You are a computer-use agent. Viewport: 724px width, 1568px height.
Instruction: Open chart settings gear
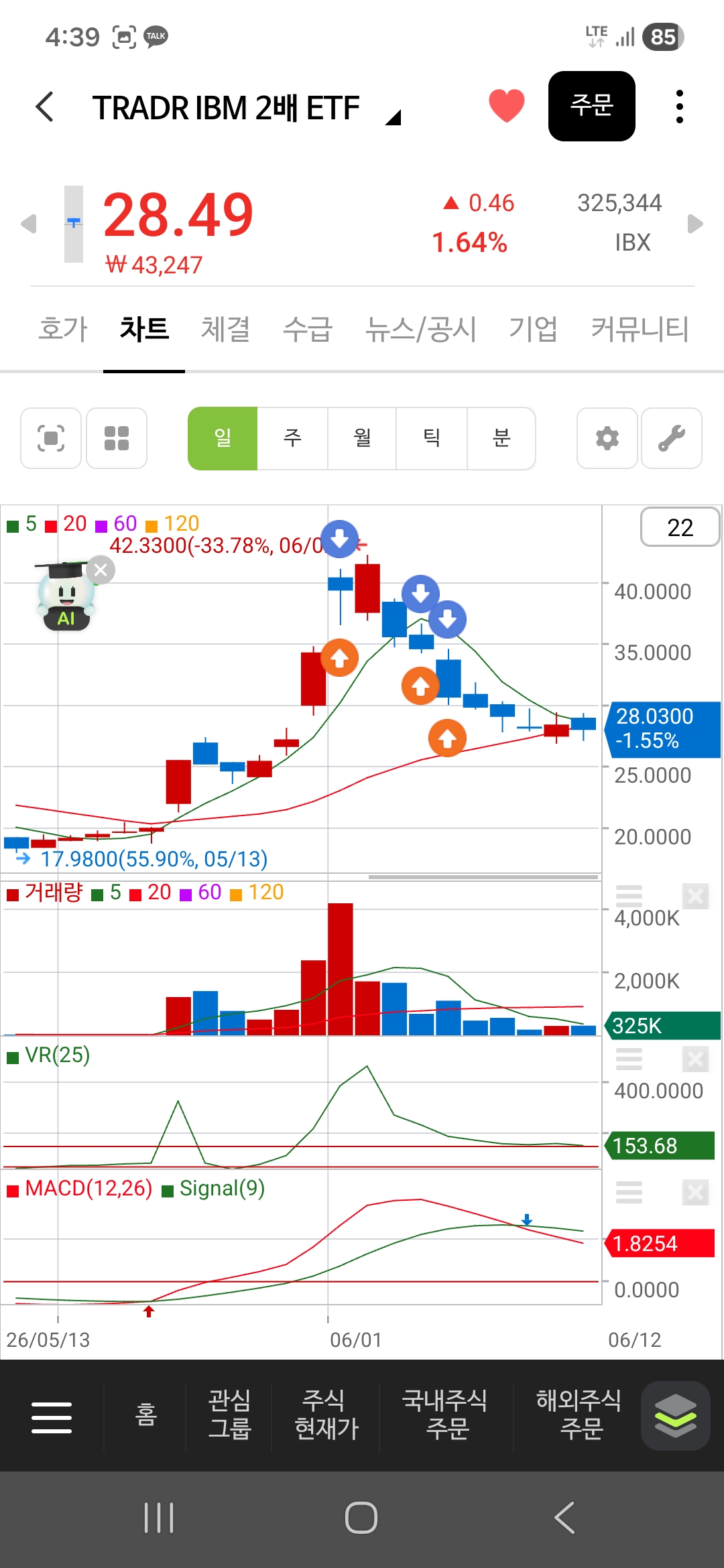point(607,438)
